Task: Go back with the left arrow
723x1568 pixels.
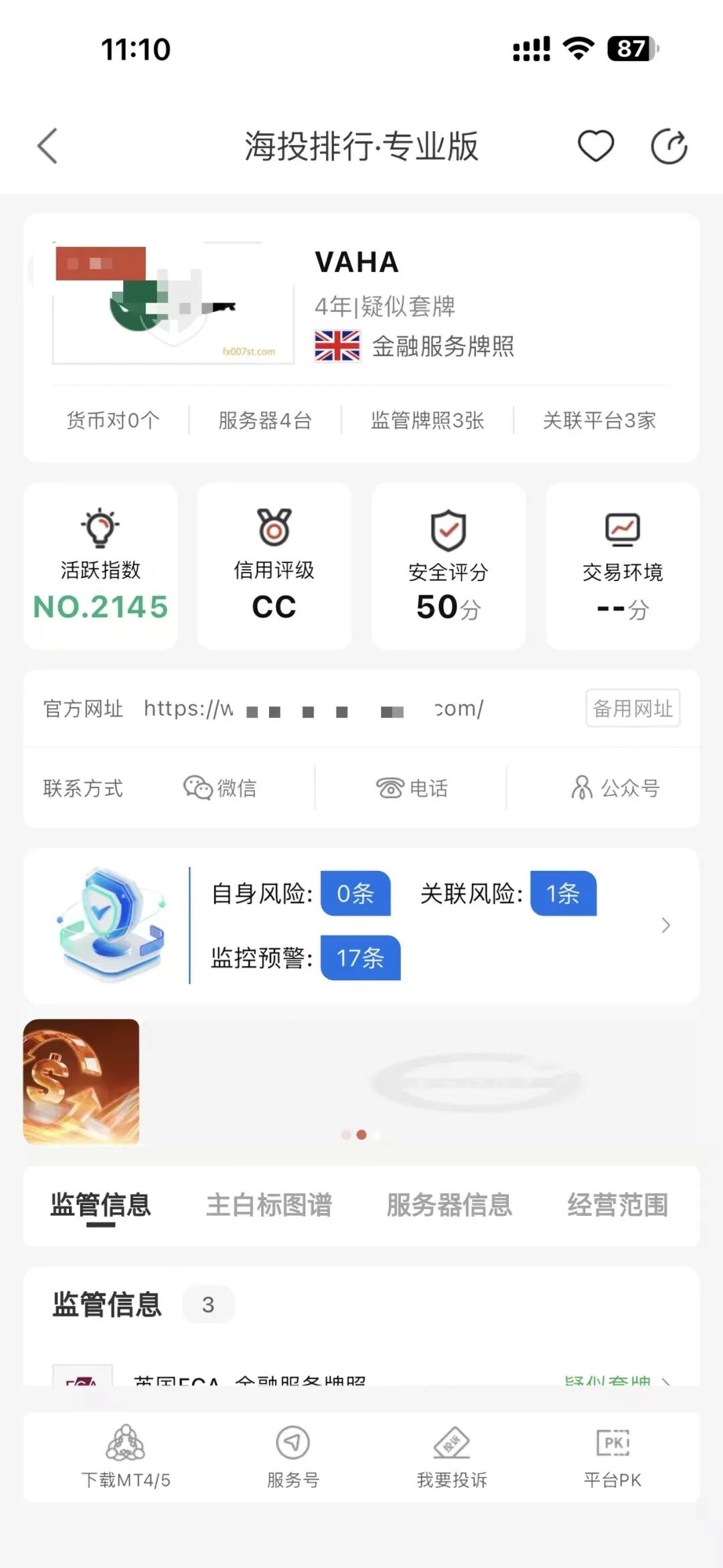Action: point(46,145)
